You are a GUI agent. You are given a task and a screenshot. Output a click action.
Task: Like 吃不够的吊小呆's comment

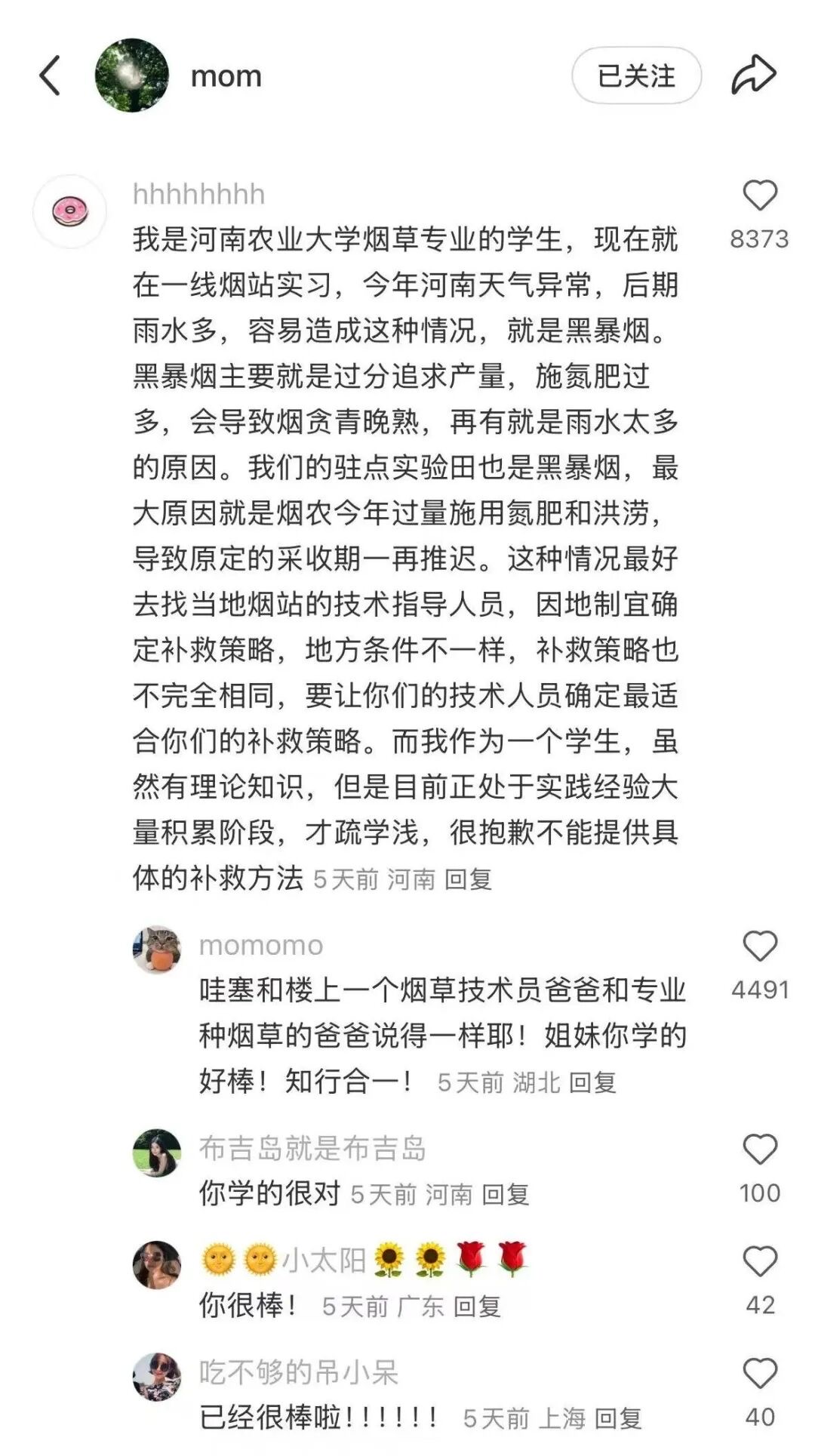point(759,1373)
